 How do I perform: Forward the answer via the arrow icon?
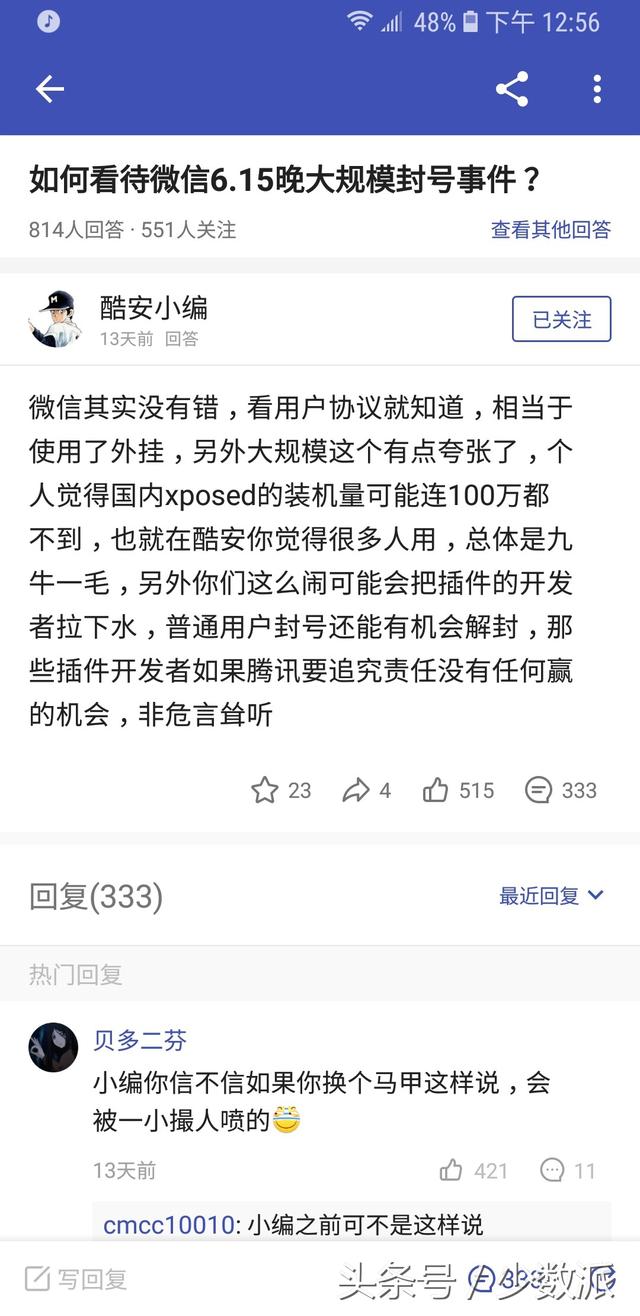[356, 790]
